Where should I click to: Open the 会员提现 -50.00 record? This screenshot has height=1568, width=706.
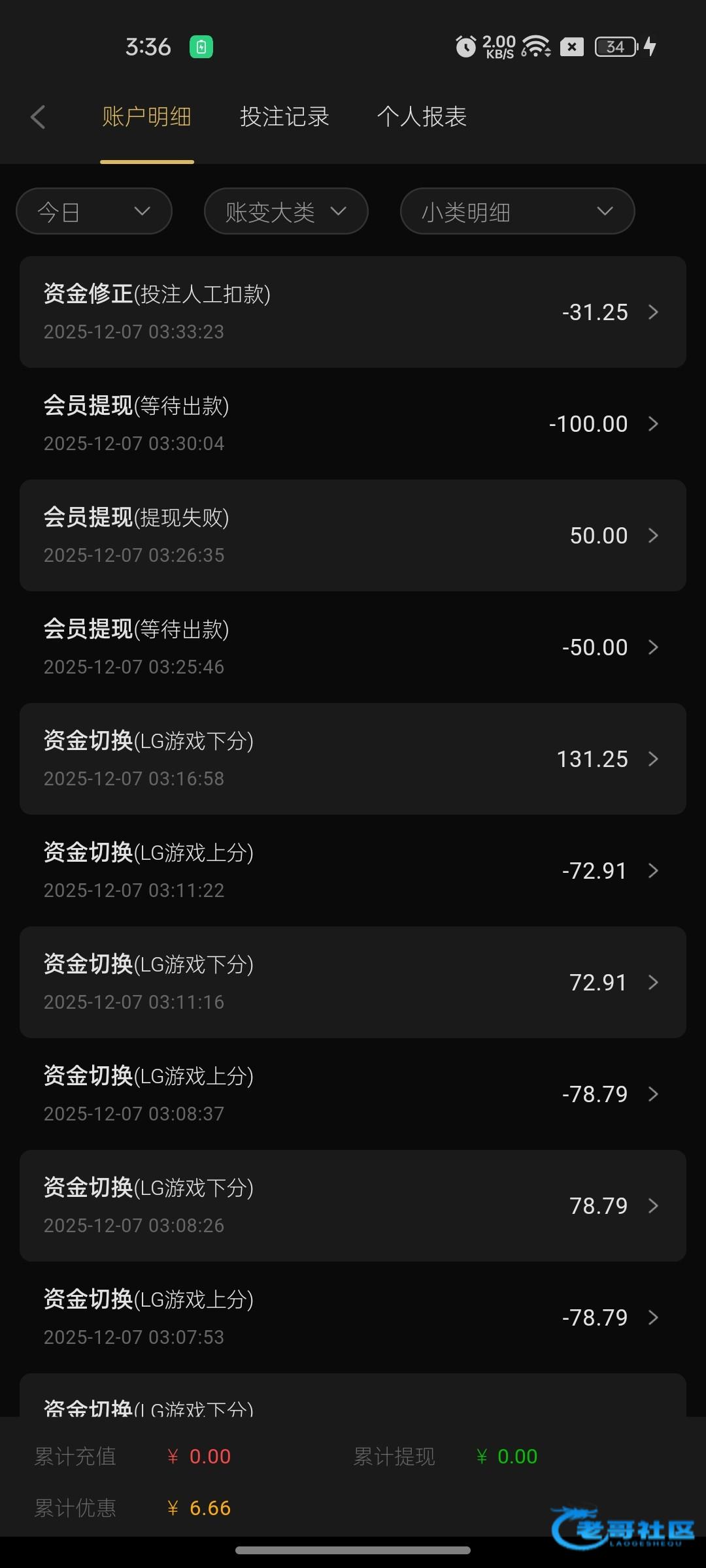point(353,647)
